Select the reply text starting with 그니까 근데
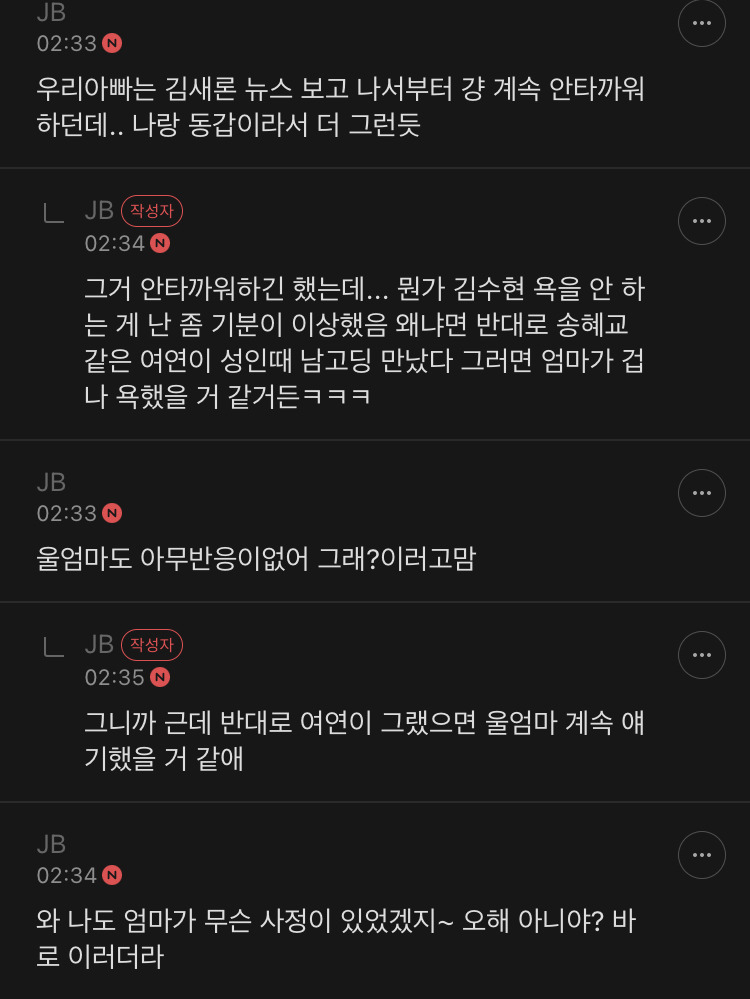This screenshot has width=750, height=999. click(360, 743)
